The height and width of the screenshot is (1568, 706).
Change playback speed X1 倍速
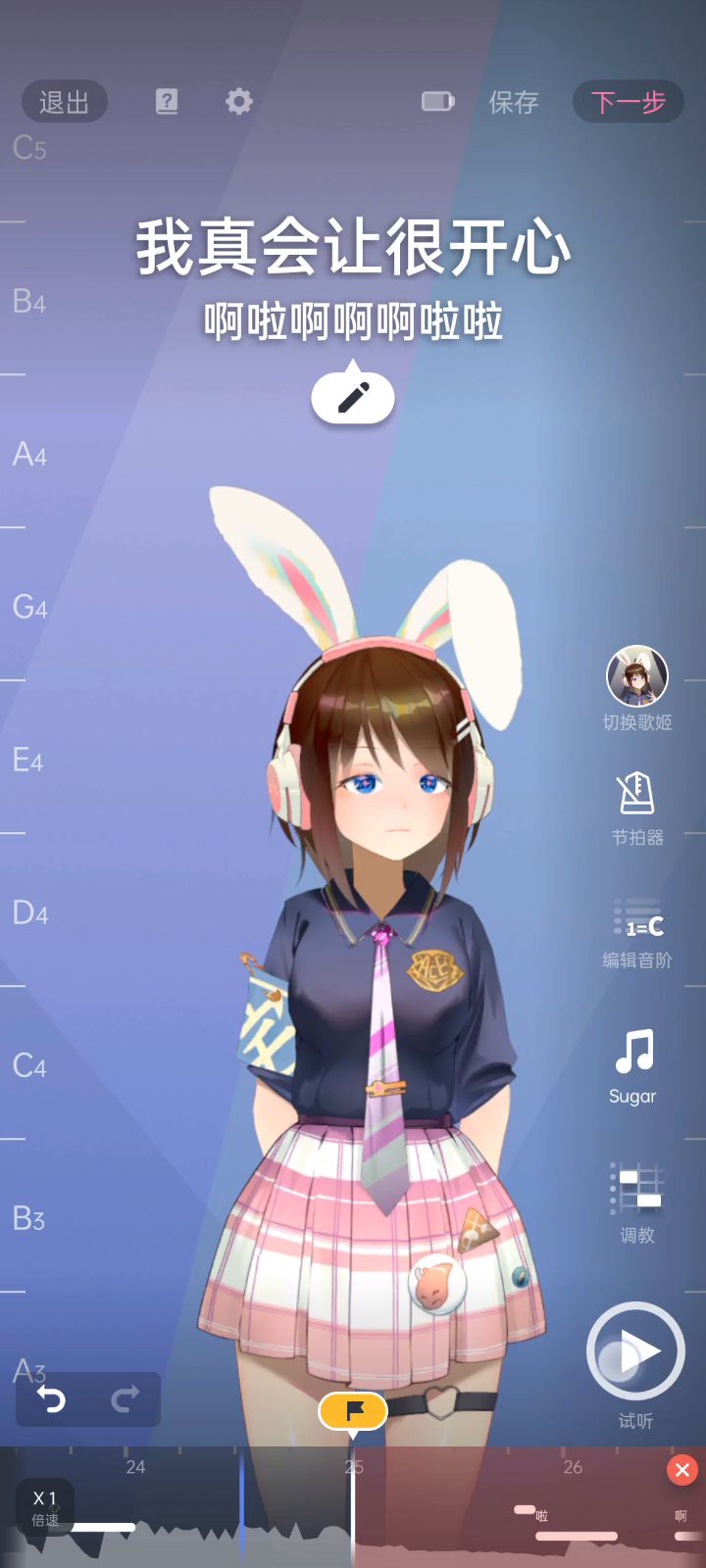pyautogui.click(x=45, y=1507)
